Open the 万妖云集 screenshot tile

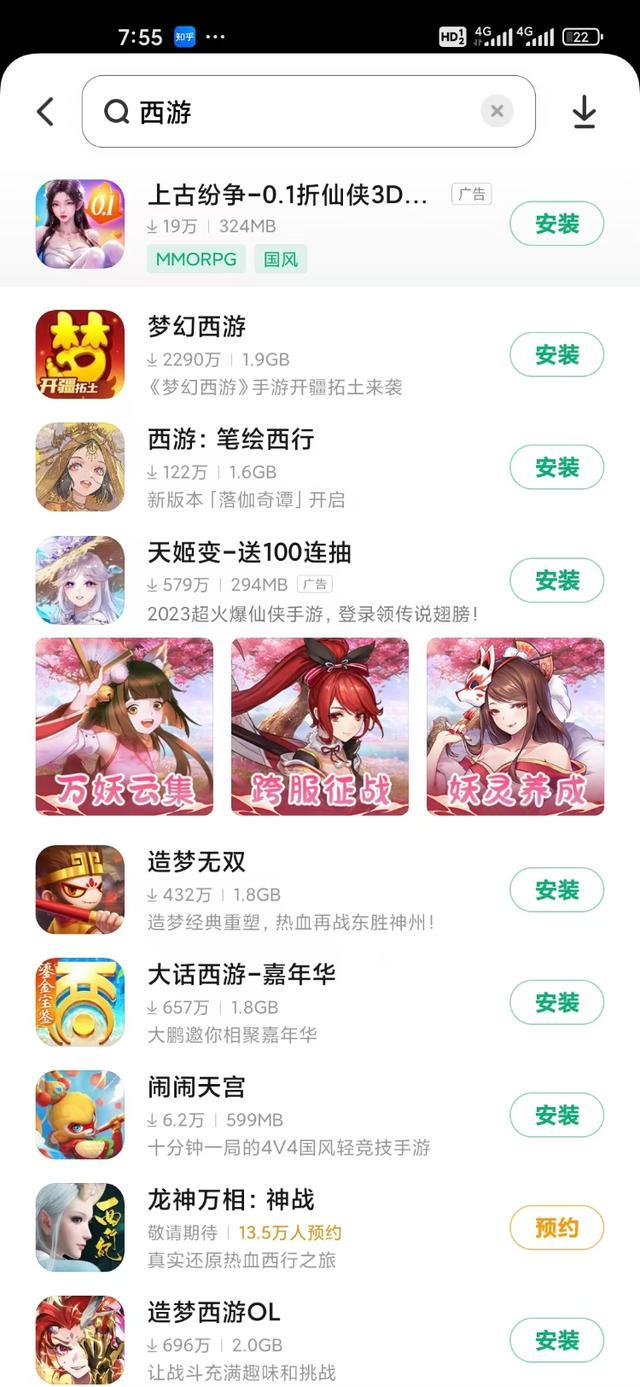[x=124, y=726]
